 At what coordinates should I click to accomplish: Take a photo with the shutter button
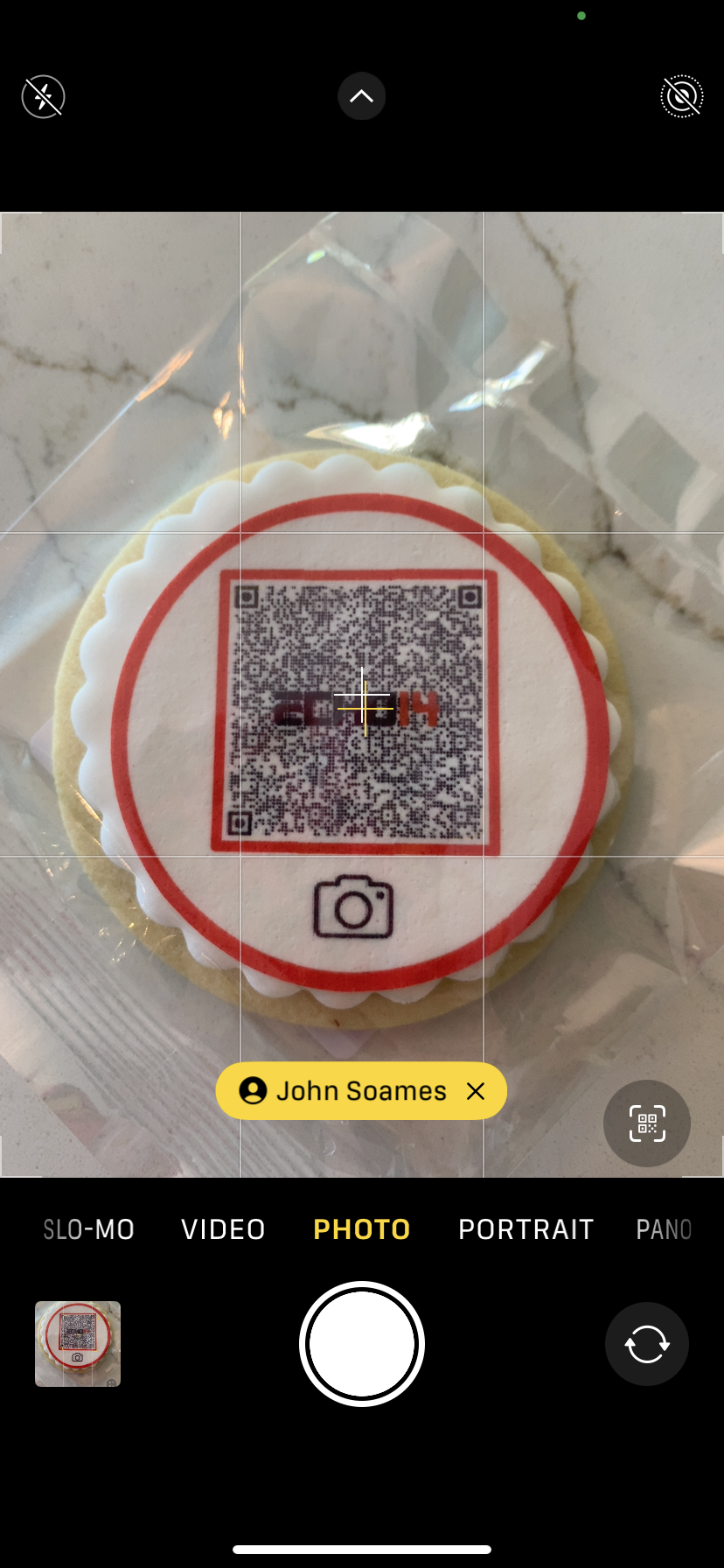point(362,1344)
